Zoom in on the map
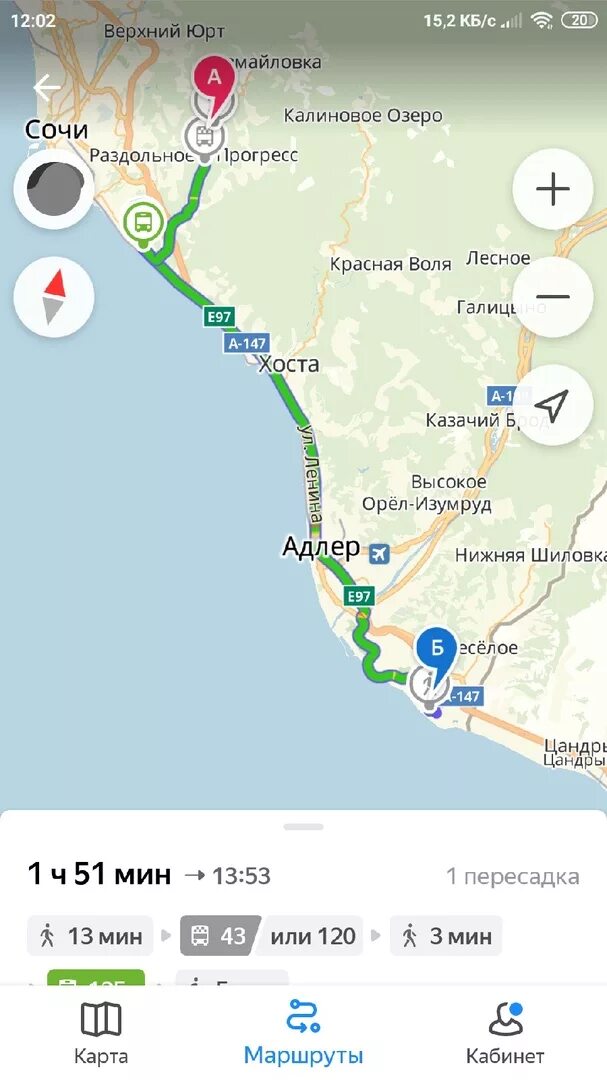607x1080 pixels. click(553, 189)
